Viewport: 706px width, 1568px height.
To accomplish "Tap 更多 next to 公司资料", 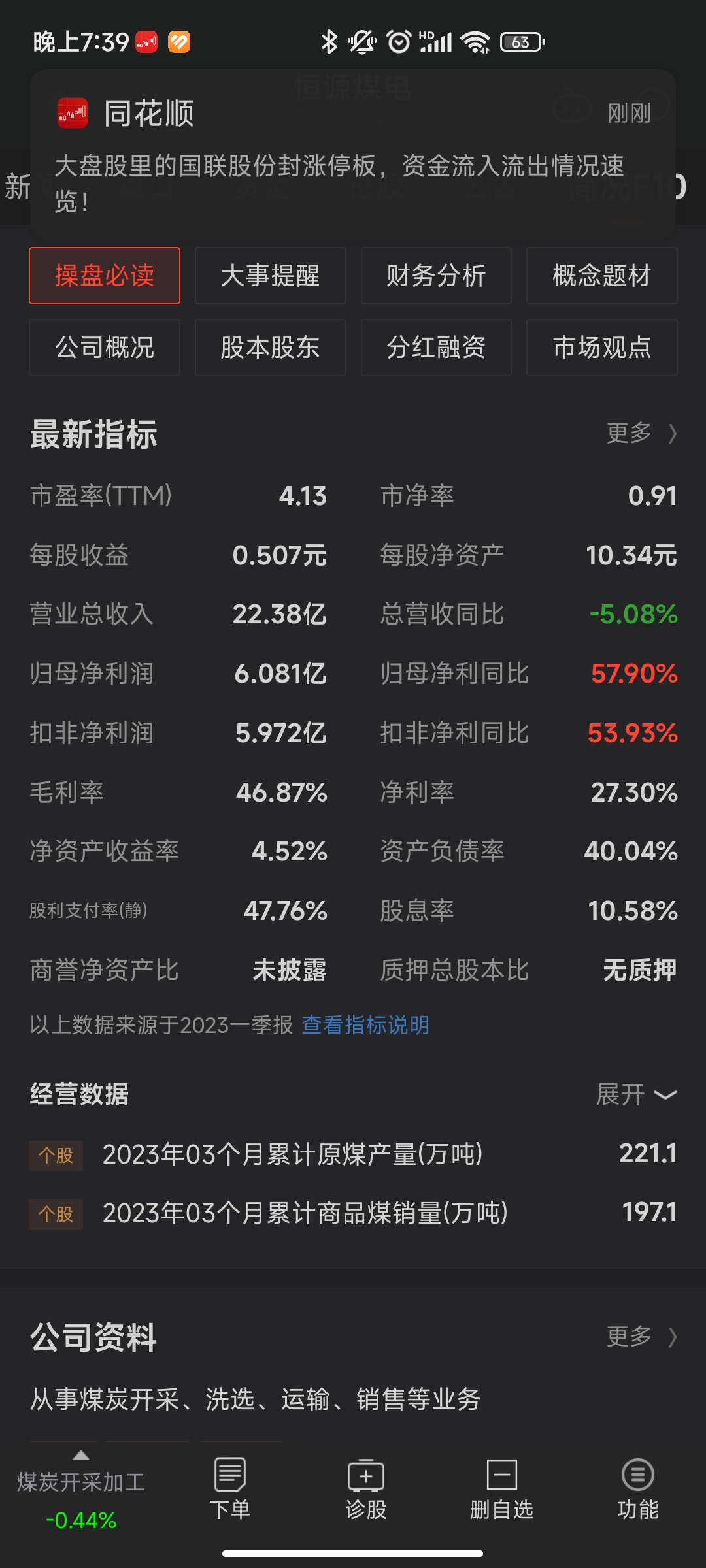I will (641, 1336).
